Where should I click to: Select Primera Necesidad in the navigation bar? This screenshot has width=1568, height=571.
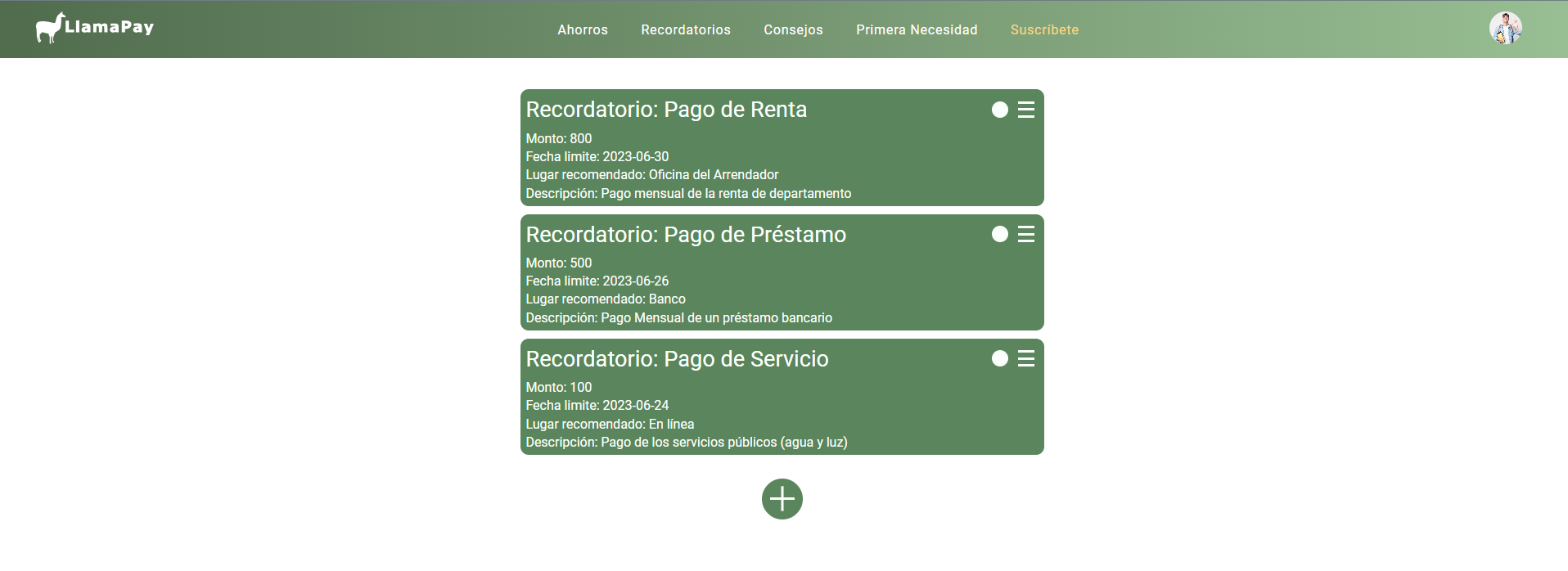click(917, 30)
